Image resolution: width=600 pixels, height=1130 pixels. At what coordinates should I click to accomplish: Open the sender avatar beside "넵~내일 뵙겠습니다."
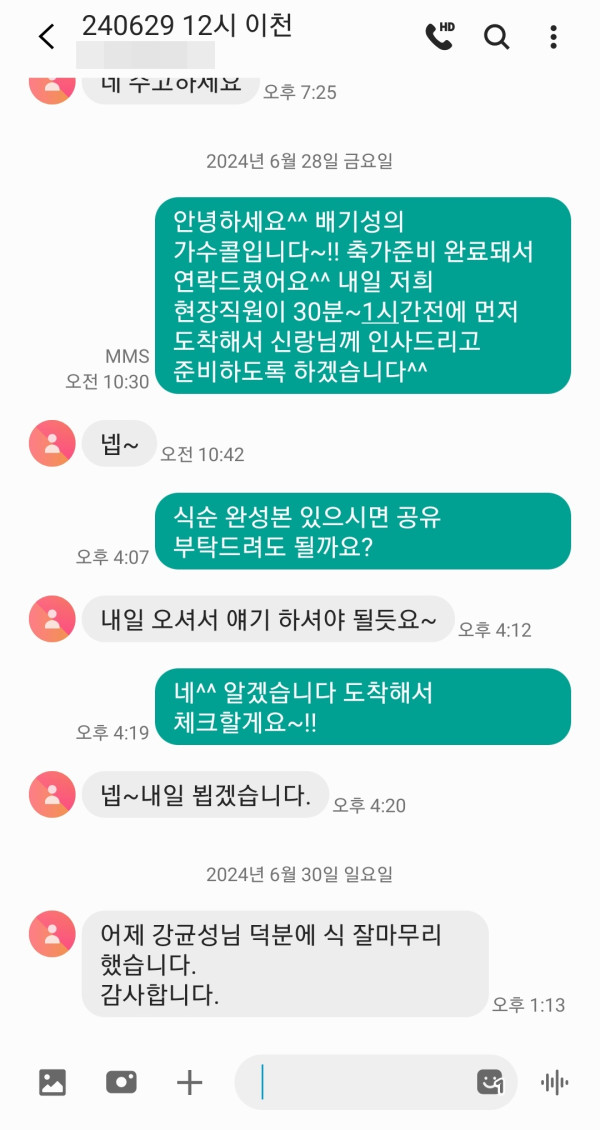52,795
